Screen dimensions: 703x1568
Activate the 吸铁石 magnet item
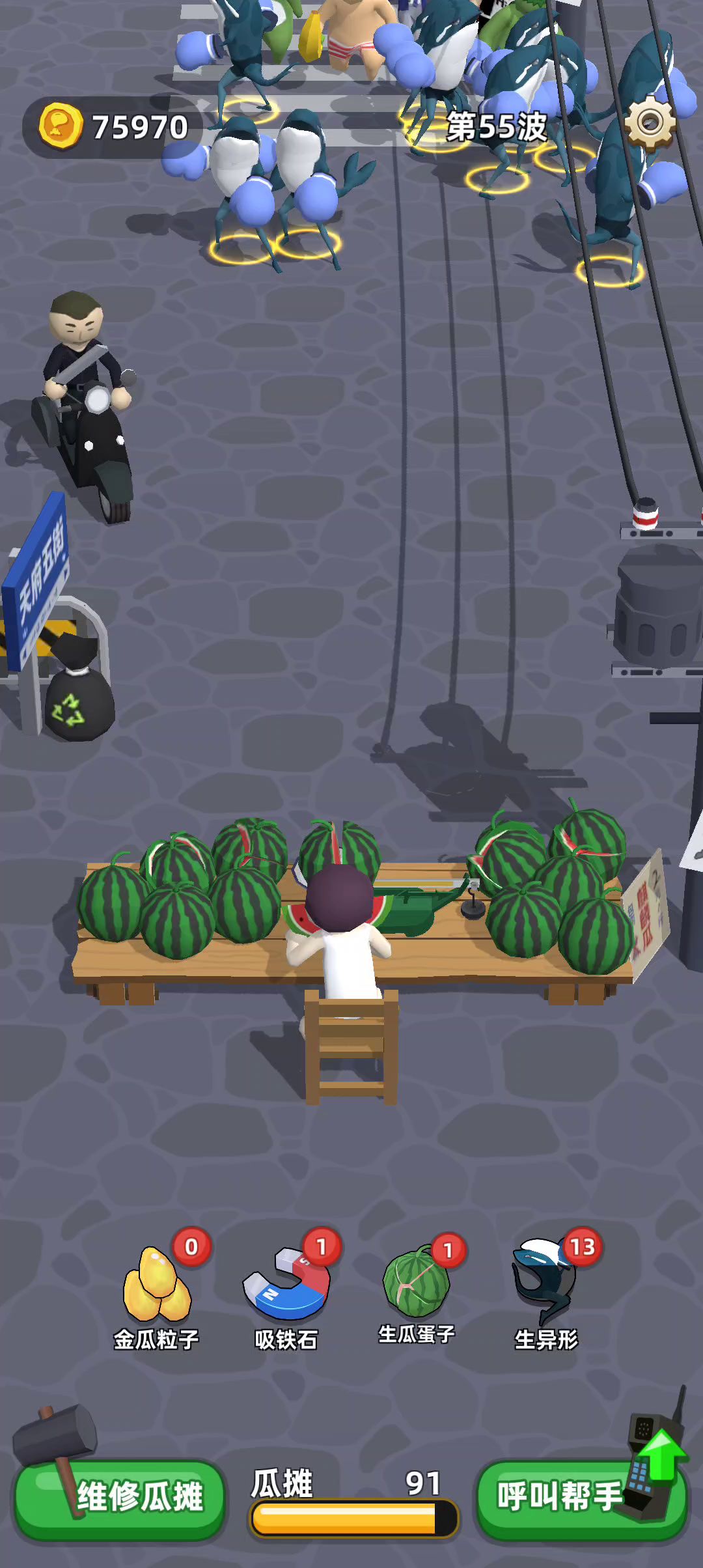[287, 1286]
